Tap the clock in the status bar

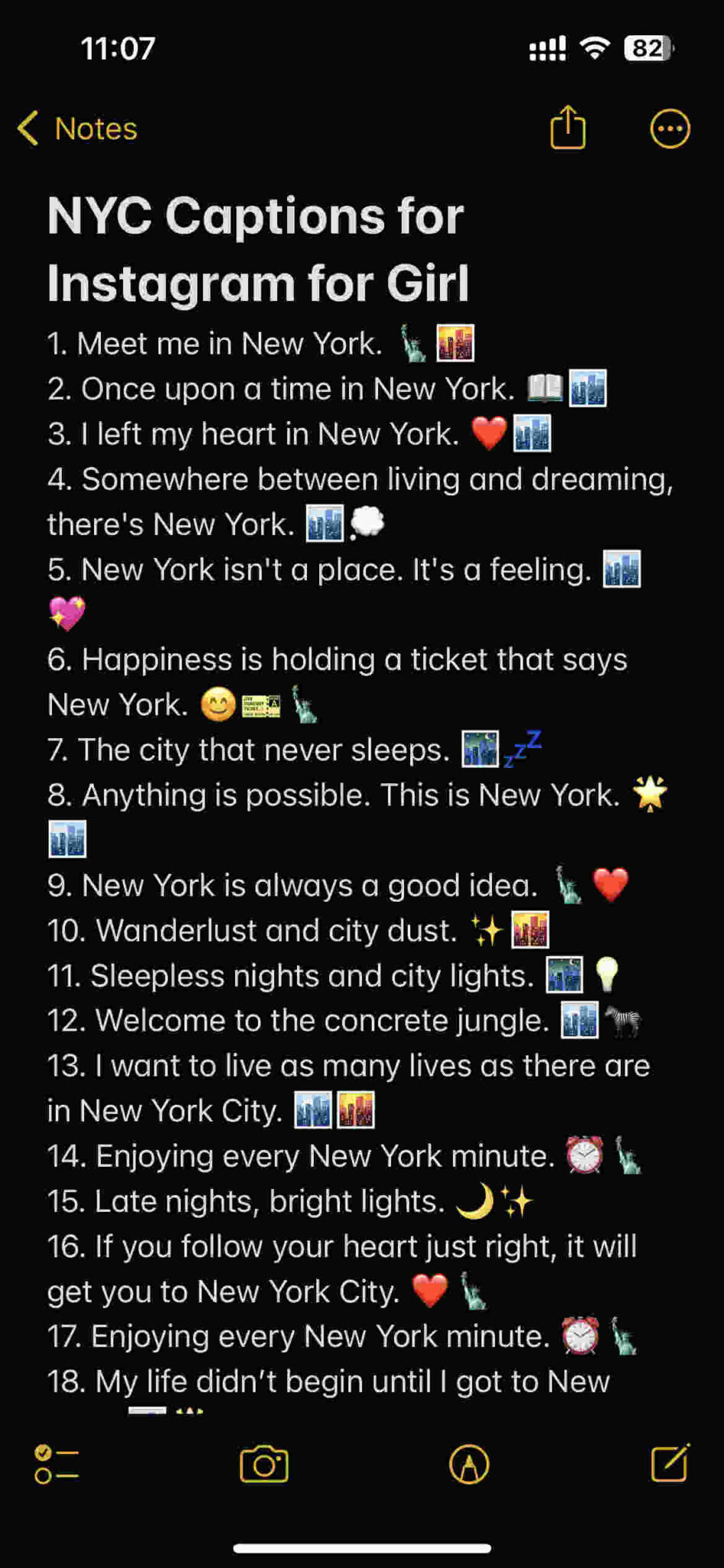click(x=119, y=47)
